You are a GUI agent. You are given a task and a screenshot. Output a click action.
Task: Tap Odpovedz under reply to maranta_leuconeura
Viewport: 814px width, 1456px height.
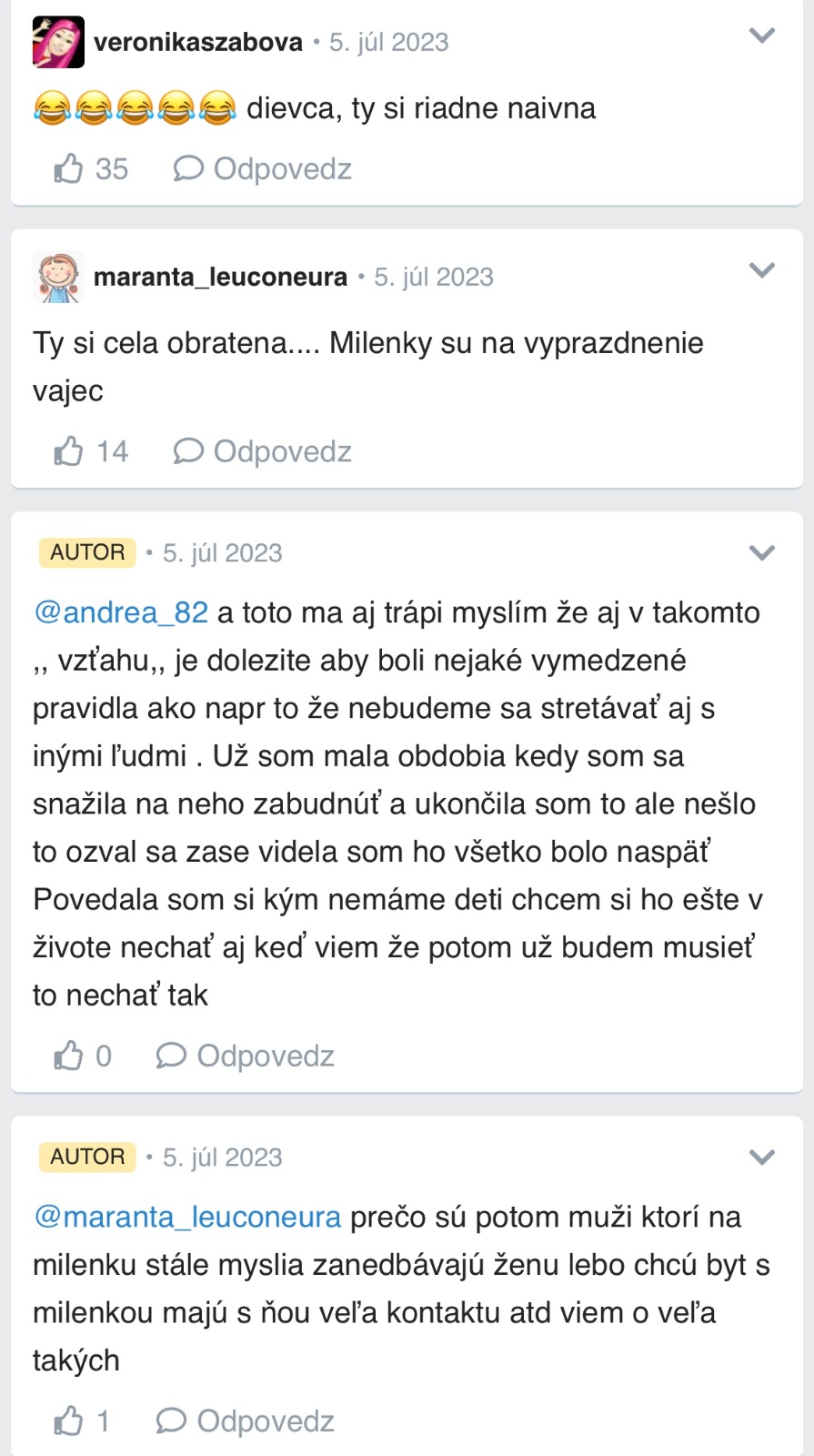click(245, 1421)
